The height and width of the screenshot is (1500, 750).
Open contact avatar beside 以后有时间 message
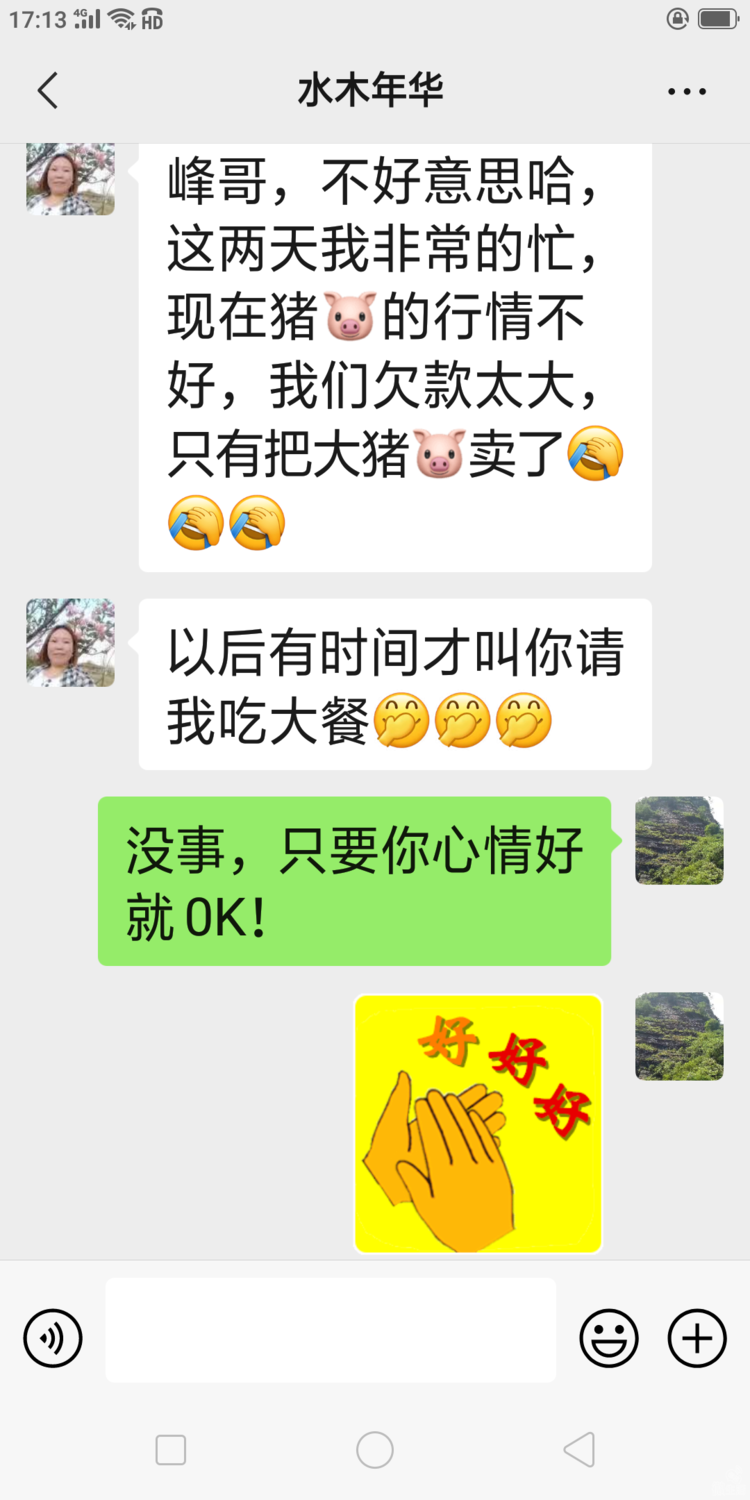[x=70, y=642]
